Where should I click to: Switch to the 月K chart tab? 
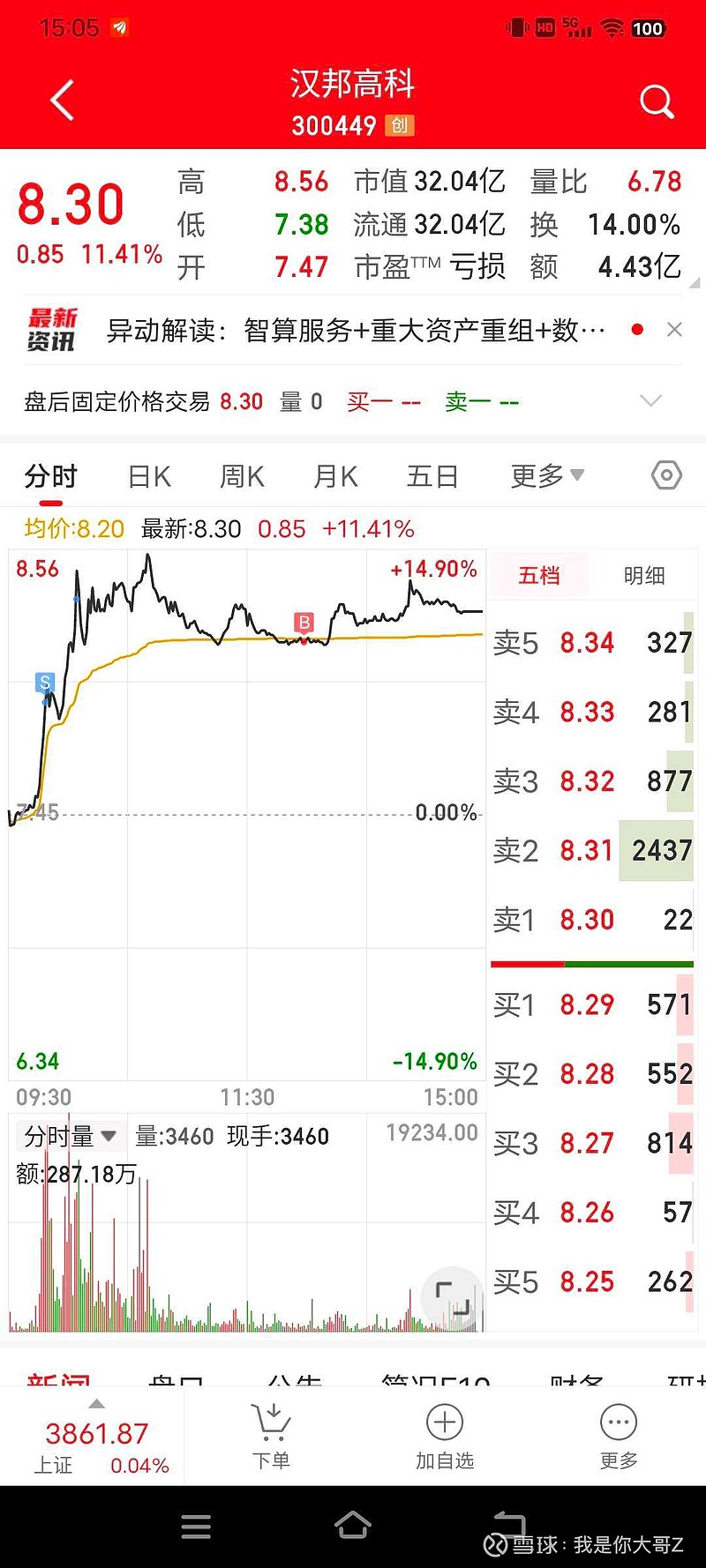(x=335, y=477)
